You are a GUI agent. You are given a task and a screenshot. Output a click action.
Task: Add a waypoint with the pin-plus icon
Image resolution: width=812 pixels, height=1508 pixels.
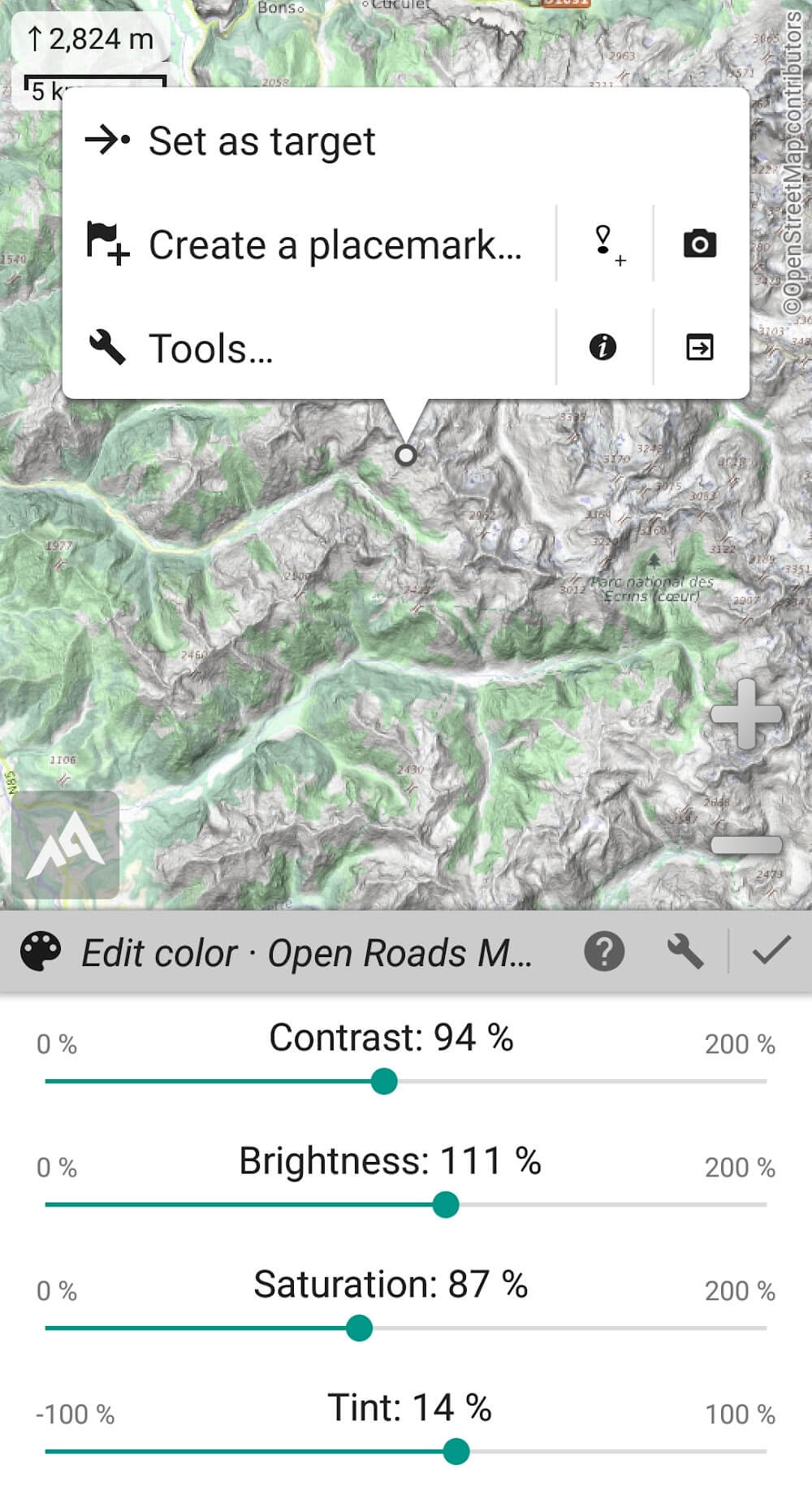tap(606, 244)
